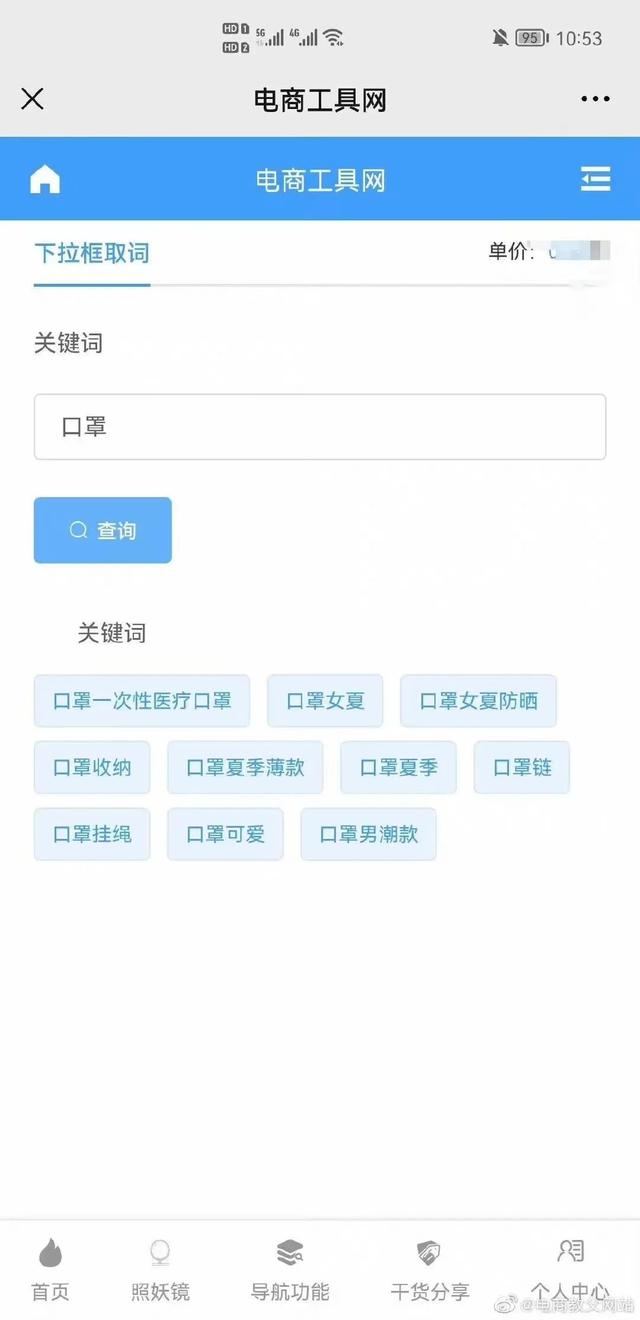The image size is (640, 1320).
Task: Open the 照妖镜 bottom tab
Action: pos(160,1270)
